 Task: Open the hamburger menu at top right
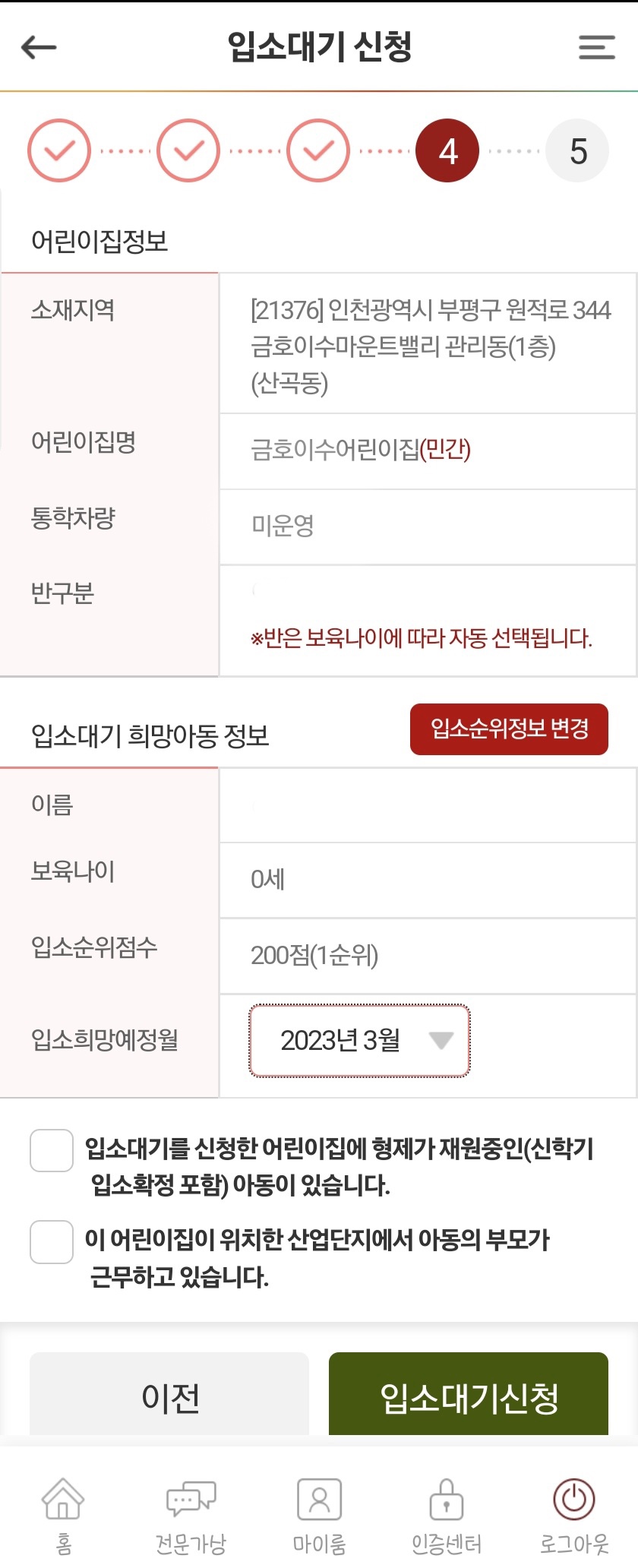click(x=597, y=47)
